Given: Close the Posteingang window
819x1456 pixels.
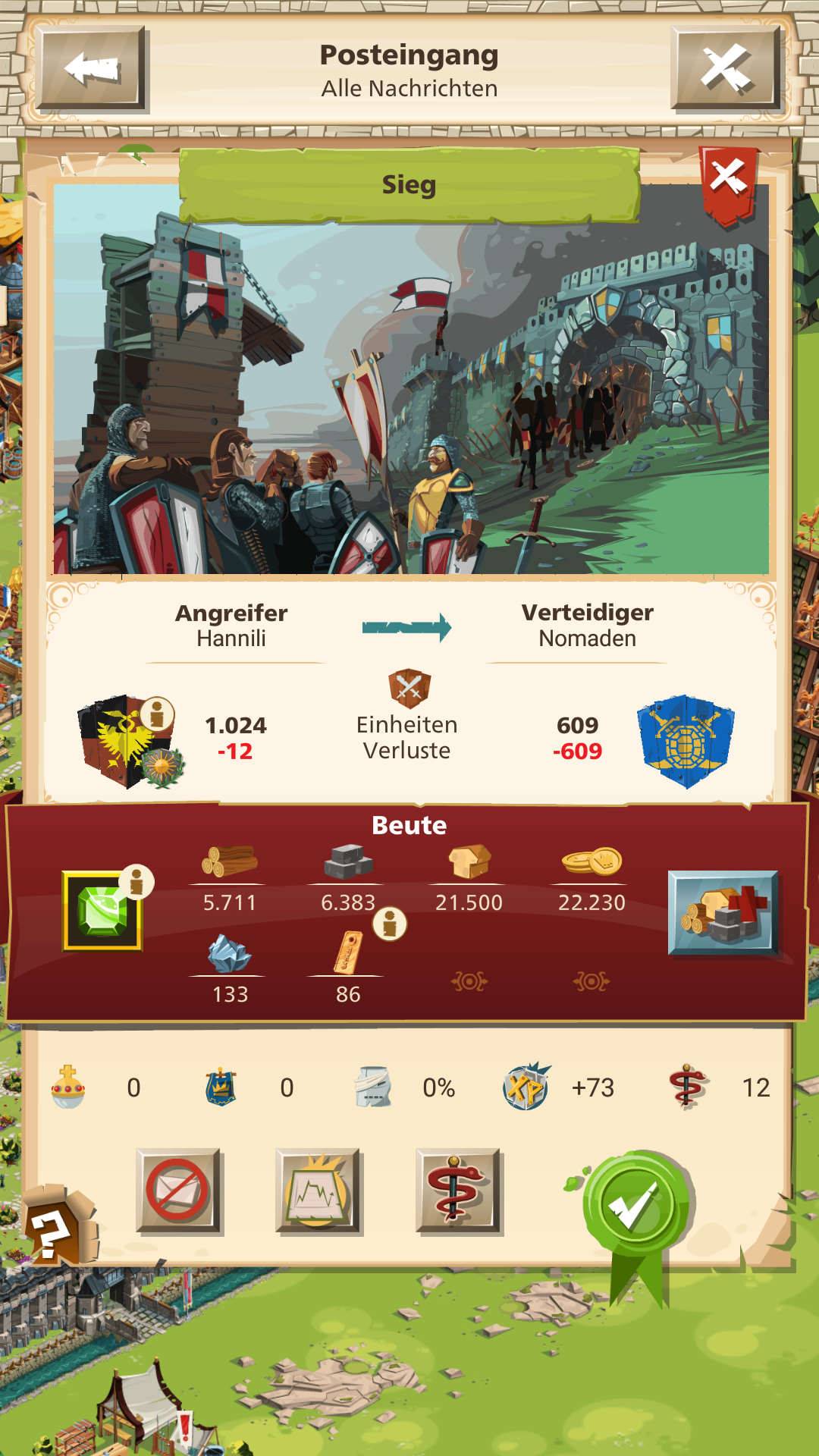Looking at the screenshot, I should (726, 68).
